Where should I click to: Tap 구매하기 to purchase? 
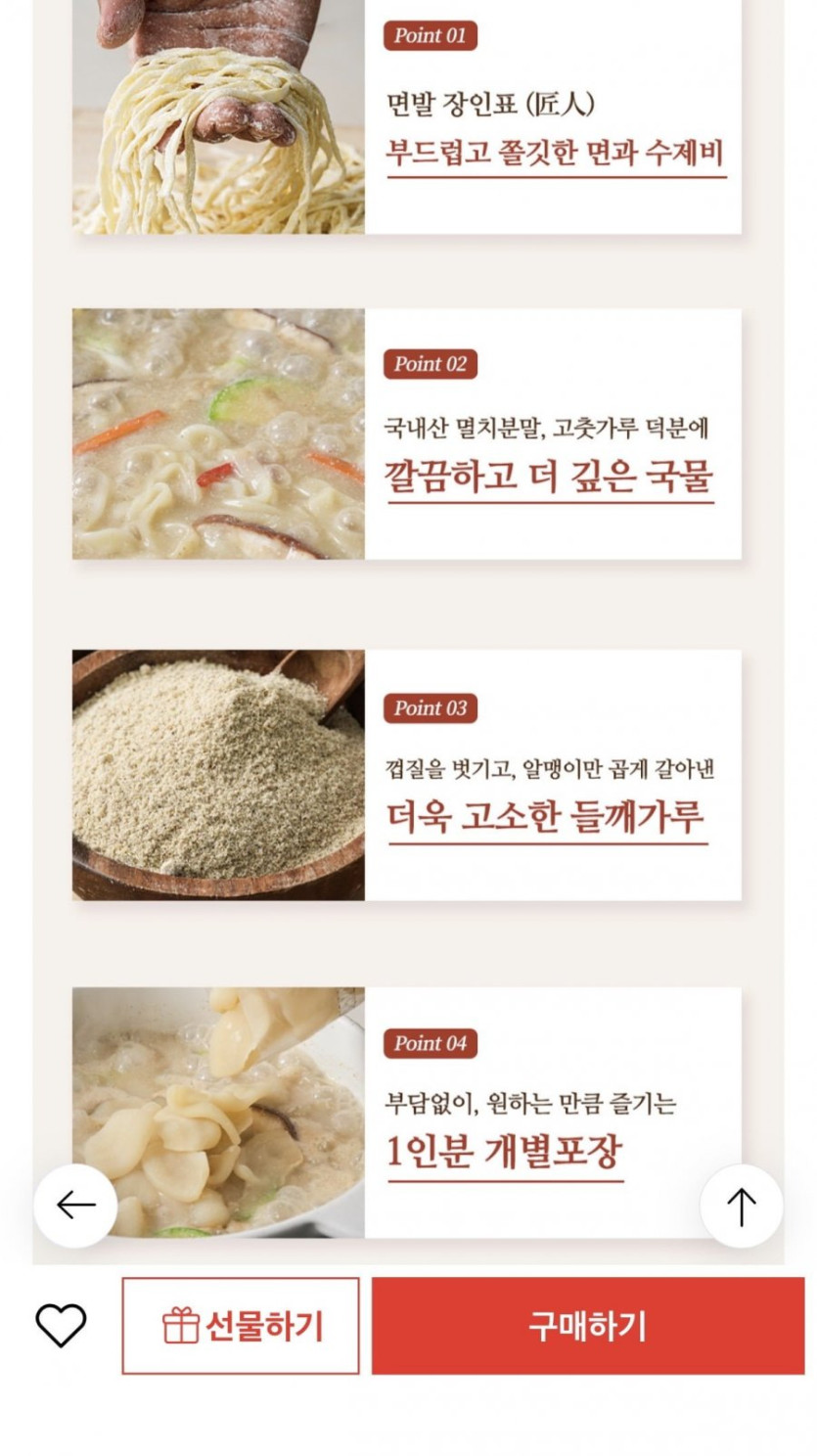pos(587,1326)
